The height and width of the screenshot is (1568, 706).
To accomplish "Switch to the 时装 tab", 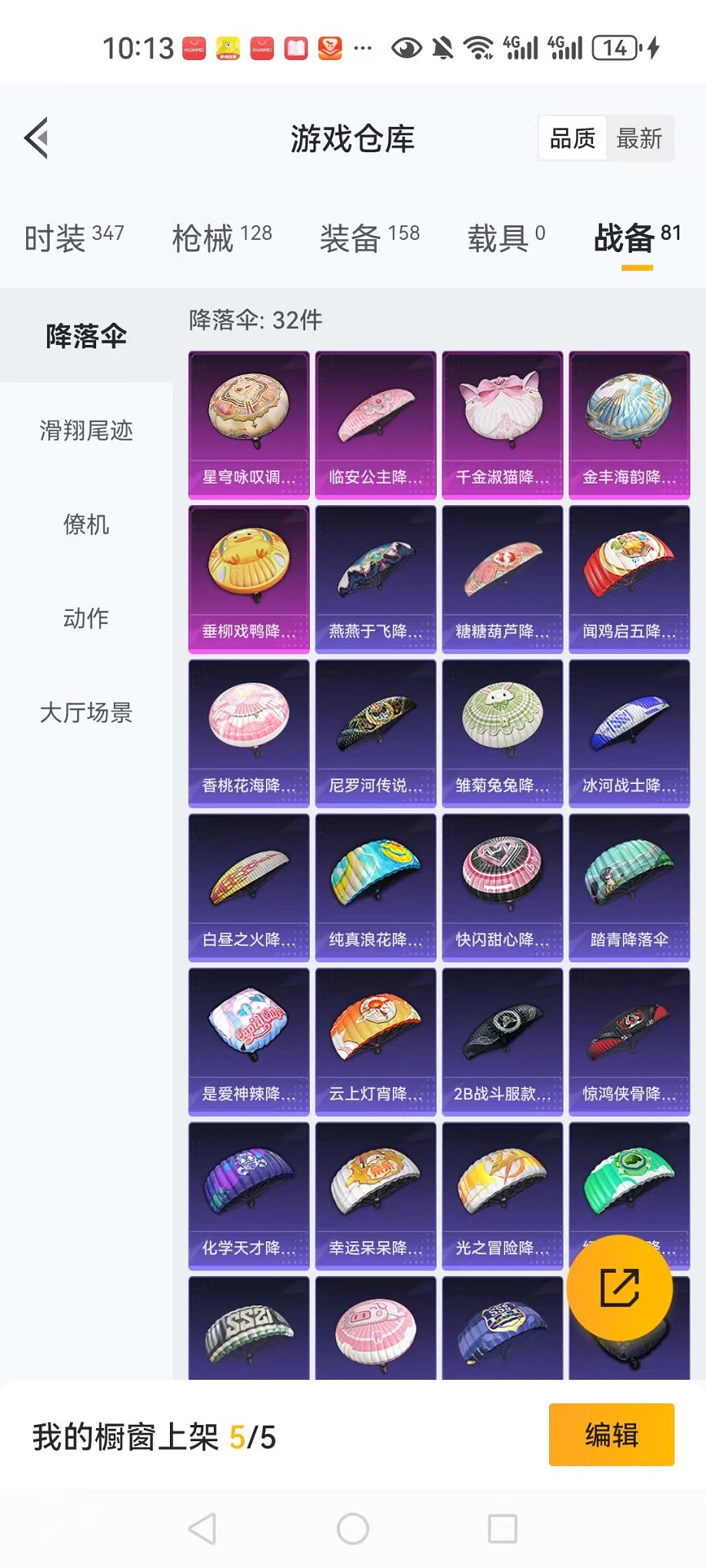I will [74, 238].
